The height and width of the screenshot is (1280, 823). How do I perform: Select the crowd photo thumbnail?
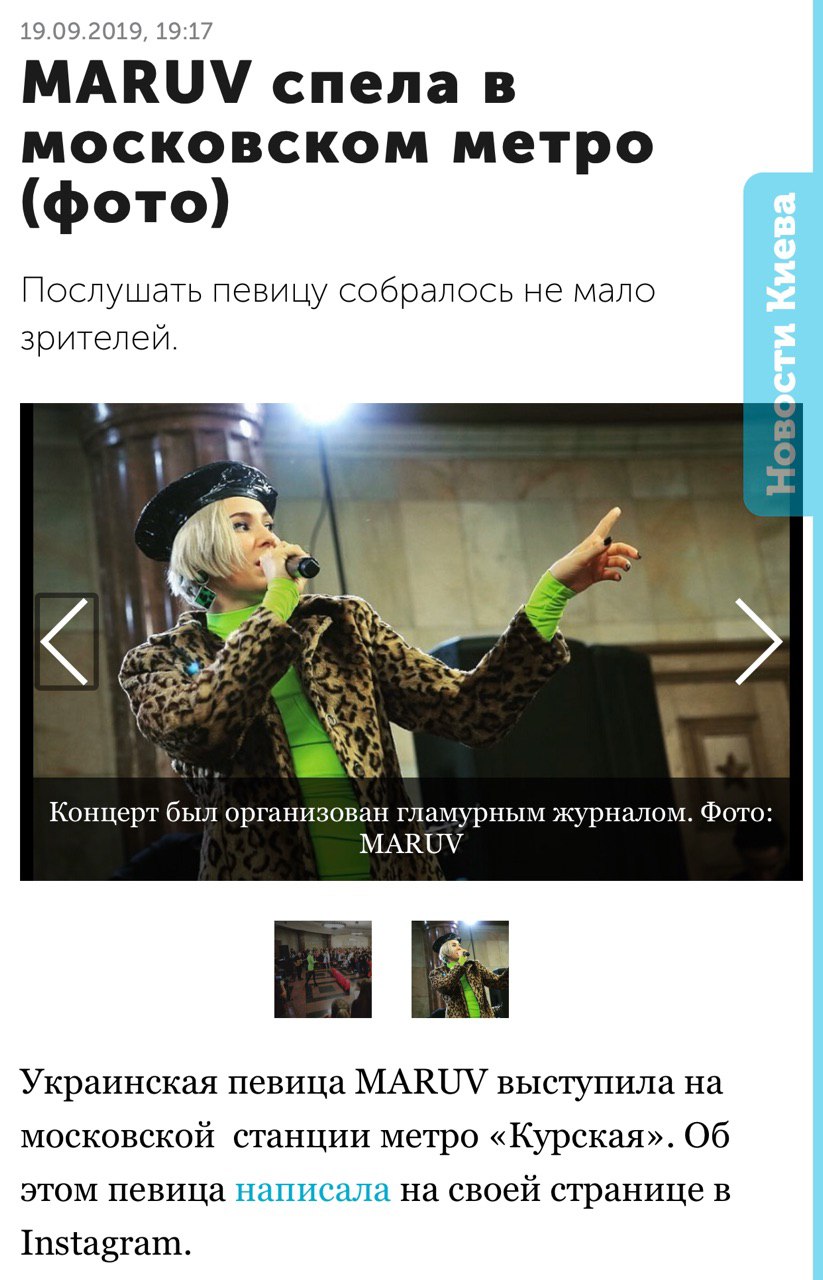tap(323, 969)
